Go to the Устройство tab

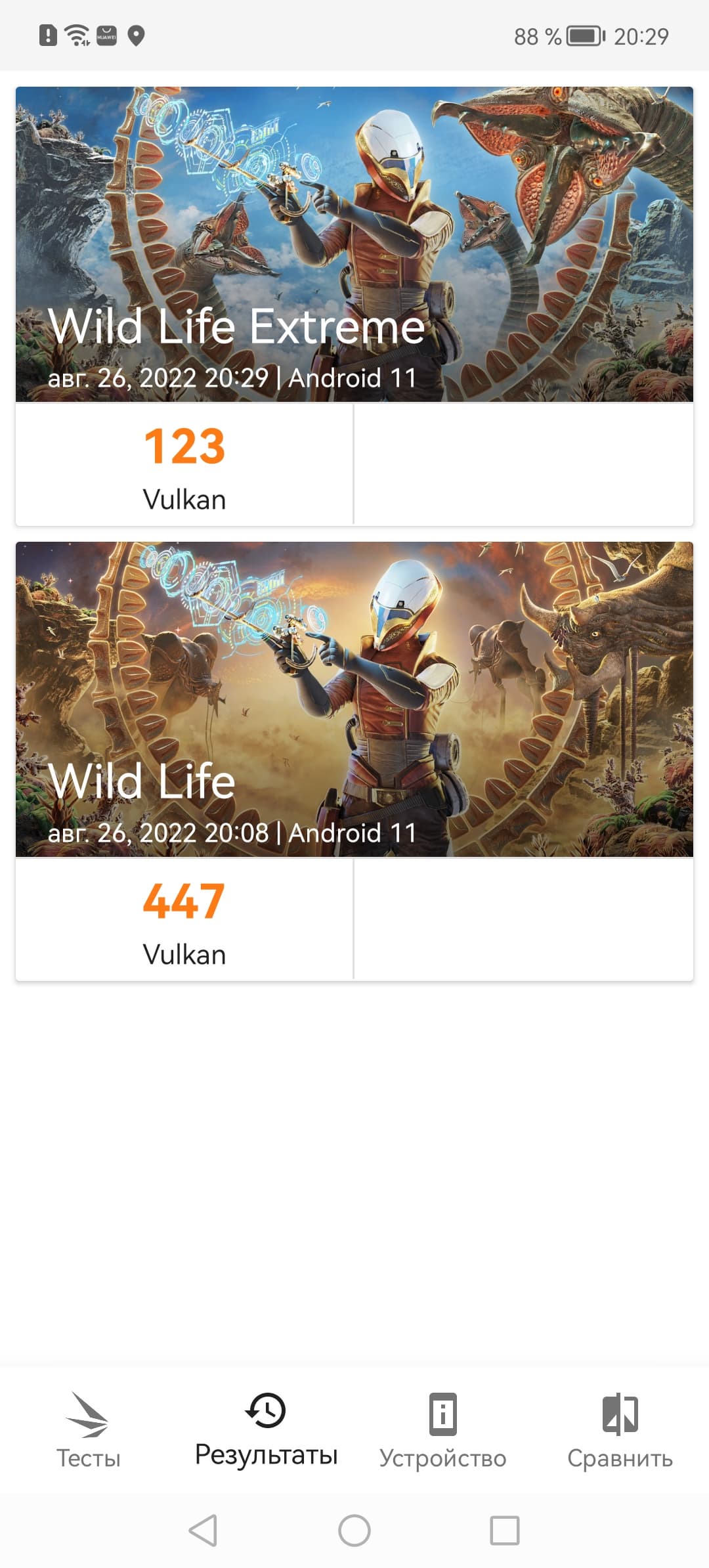(x=443, y=1431)
